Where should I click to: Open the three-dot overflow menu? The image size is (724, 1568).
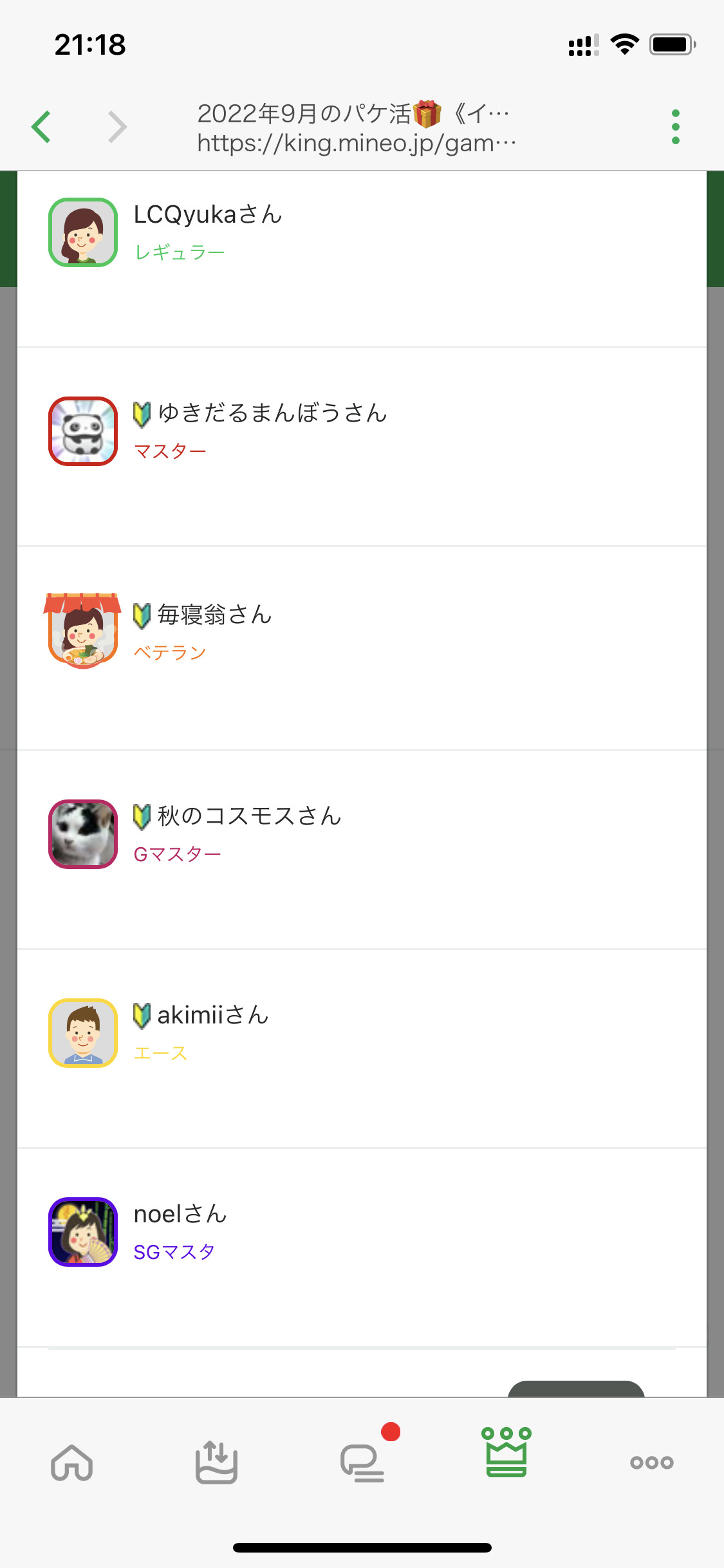click(675, 126)
